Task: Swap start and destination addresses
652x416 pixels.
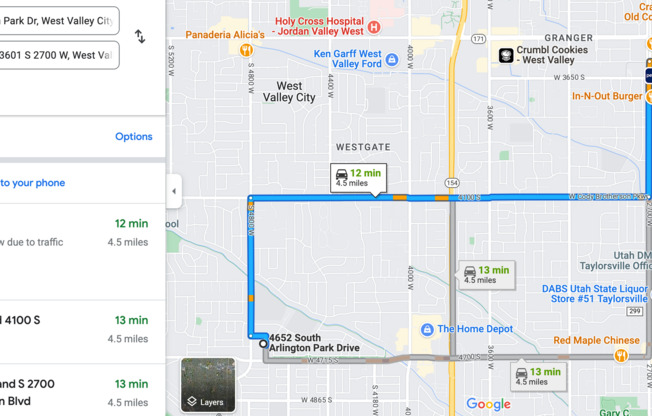Action: pyautogui.click(x=140, y=37)
